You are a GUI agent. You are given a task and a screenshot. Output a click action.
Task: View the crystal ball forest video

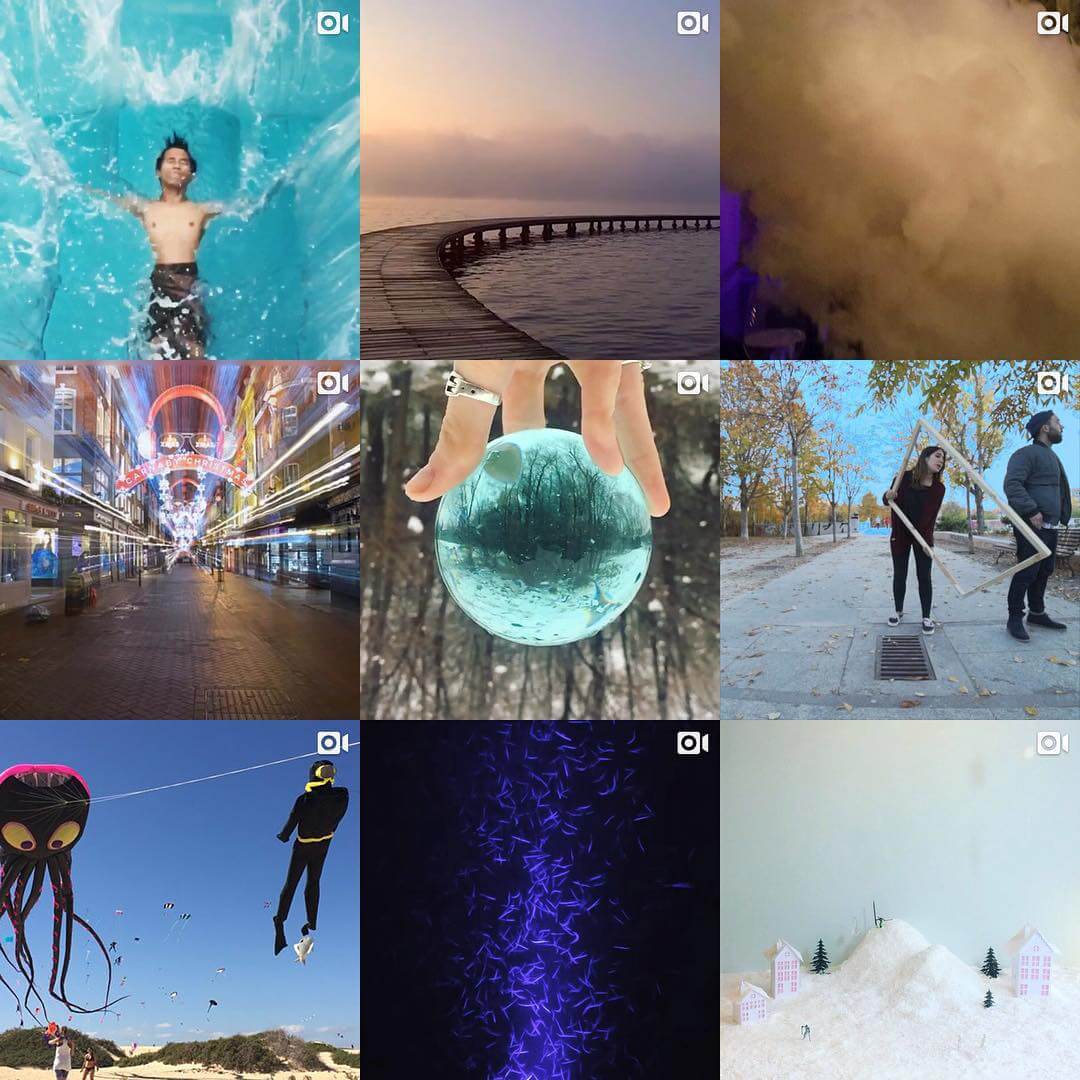click(540, 540)
